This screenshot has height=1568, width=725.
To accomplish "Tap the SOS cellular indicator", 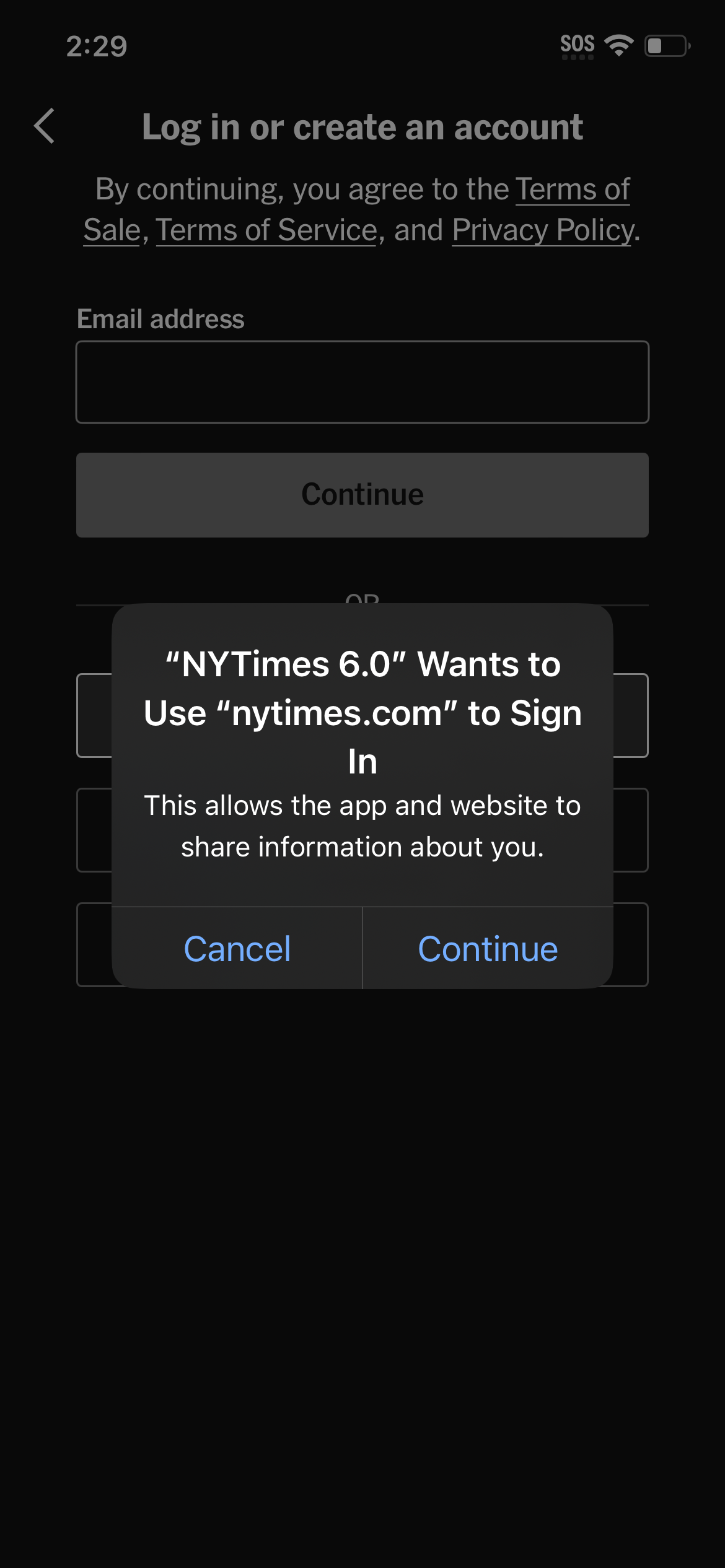I will [576, 43].
